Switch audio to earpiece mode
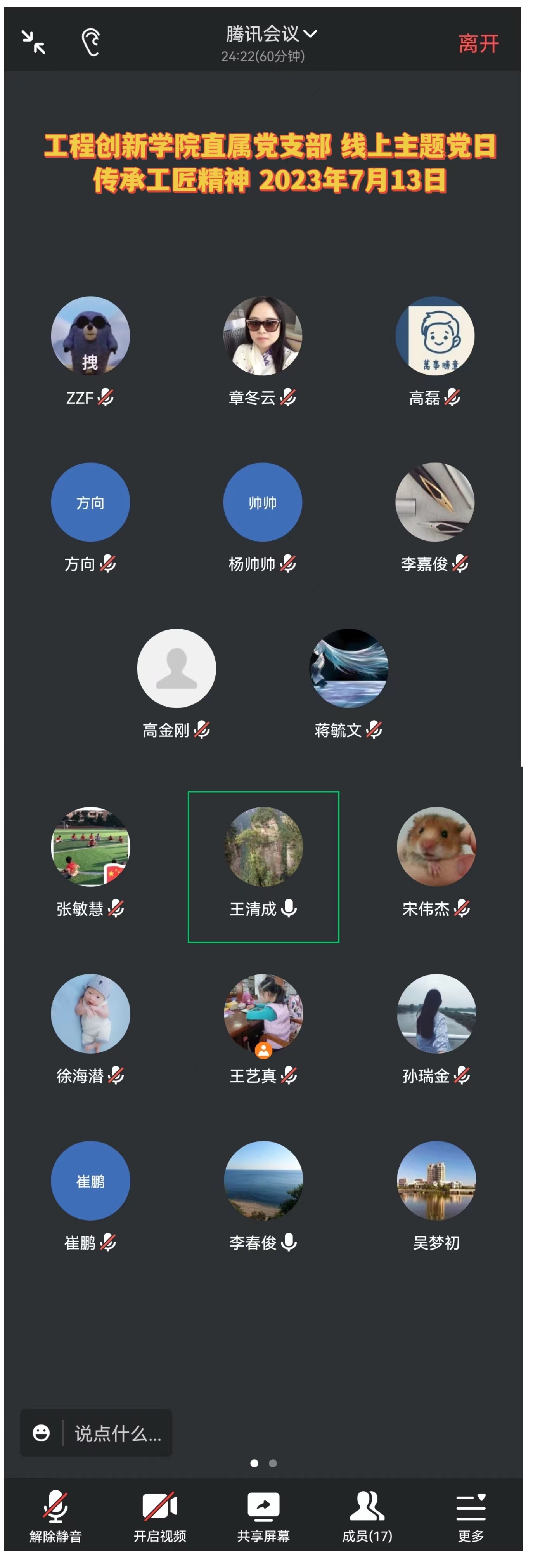The width and height of the screenshot is (540, 1568). coord(91,42)
